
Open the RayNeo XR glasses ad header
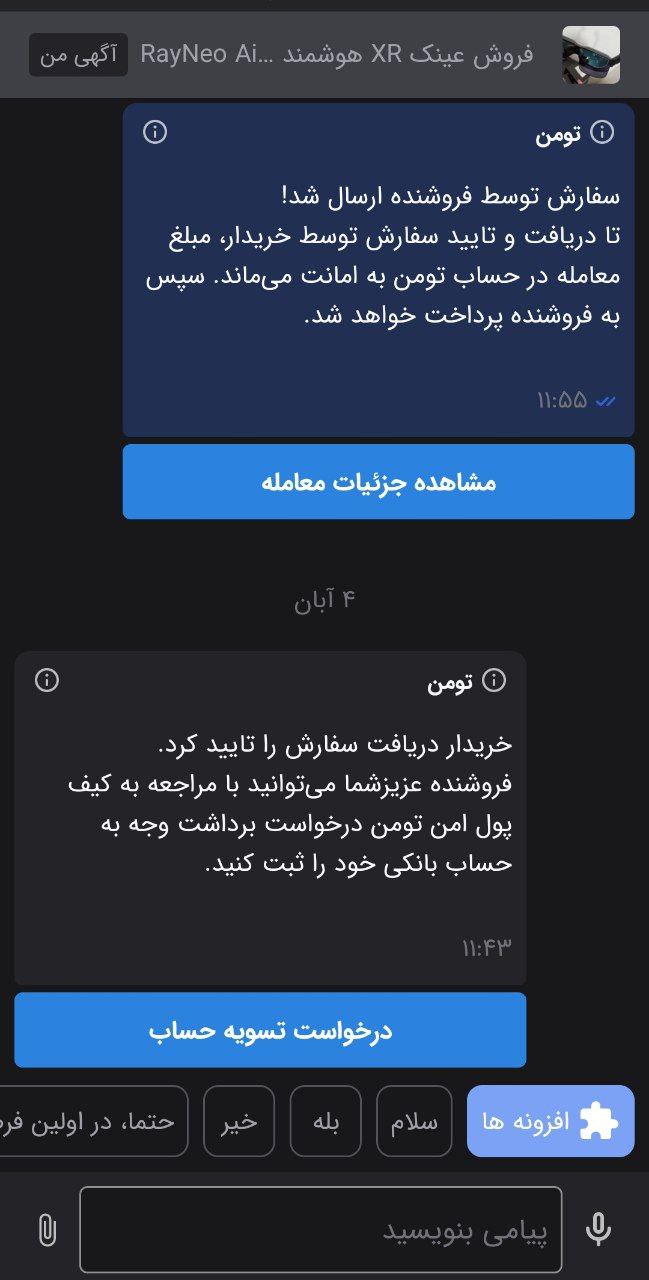337,55
